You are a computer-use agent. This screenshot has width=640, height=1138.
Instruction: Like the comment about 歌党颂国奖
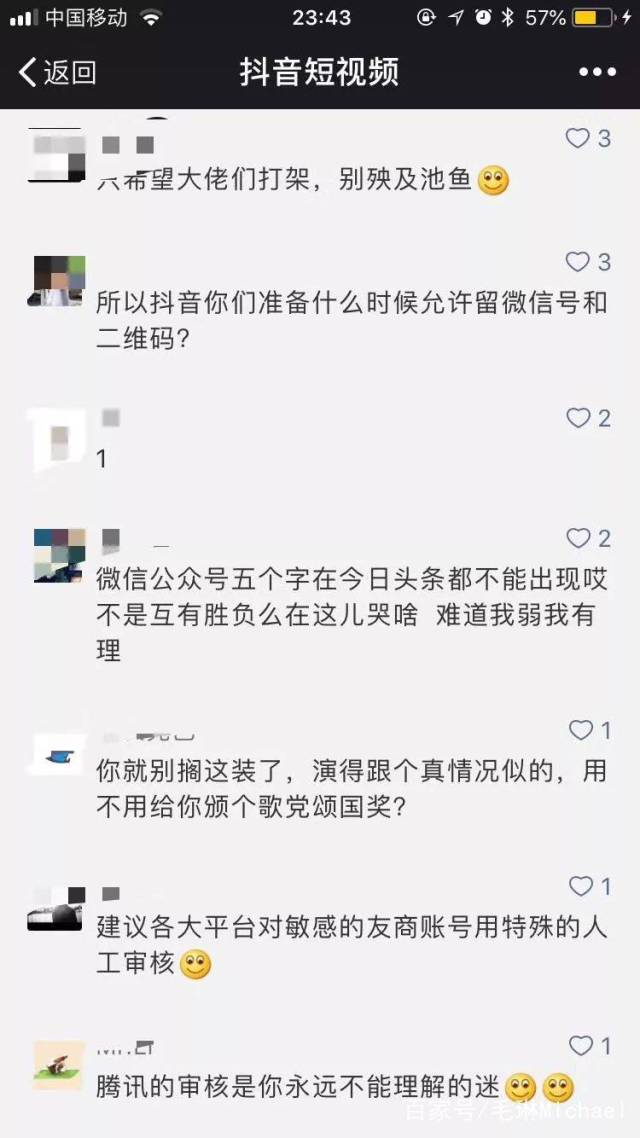click(580, 731)
